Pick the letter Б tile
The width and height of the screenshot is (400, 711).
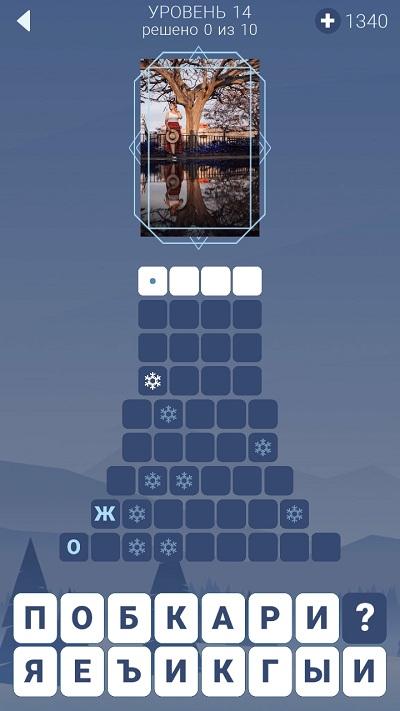tap(129, 618)
